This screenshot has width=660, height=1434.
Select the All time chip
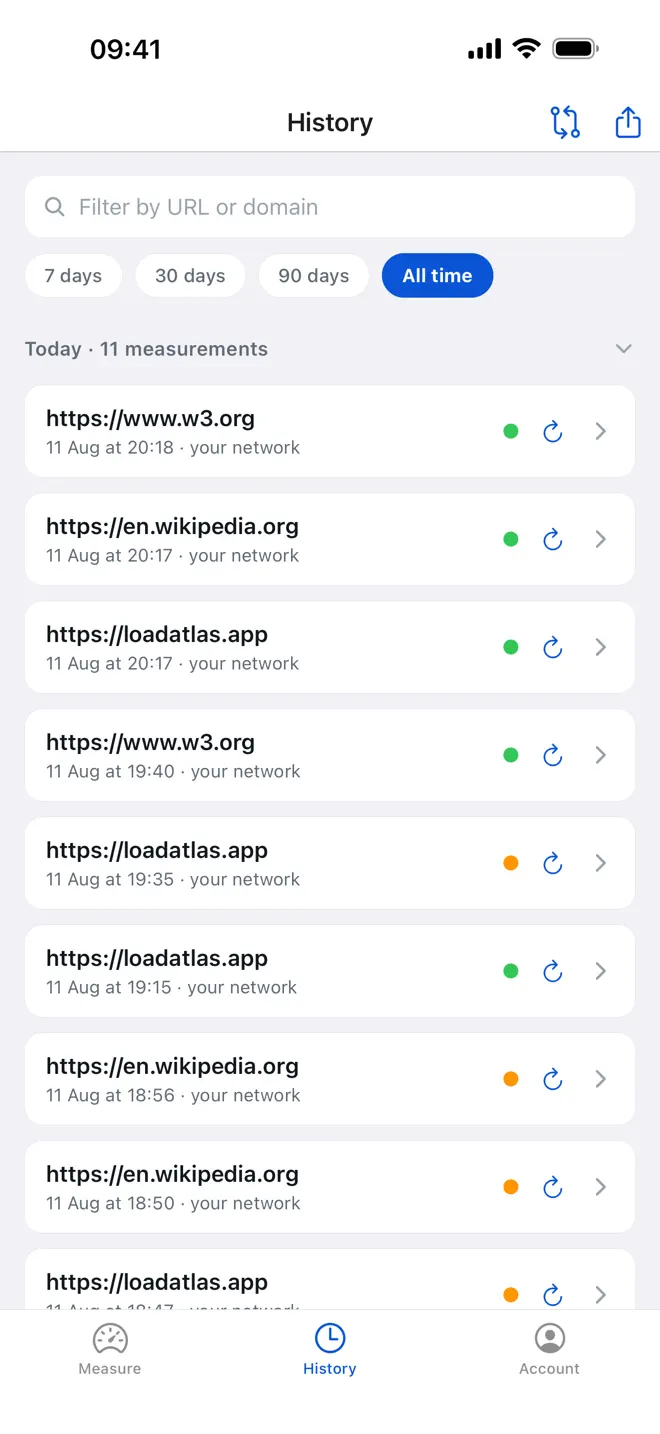pyautogui.click(x=437, y=276)
